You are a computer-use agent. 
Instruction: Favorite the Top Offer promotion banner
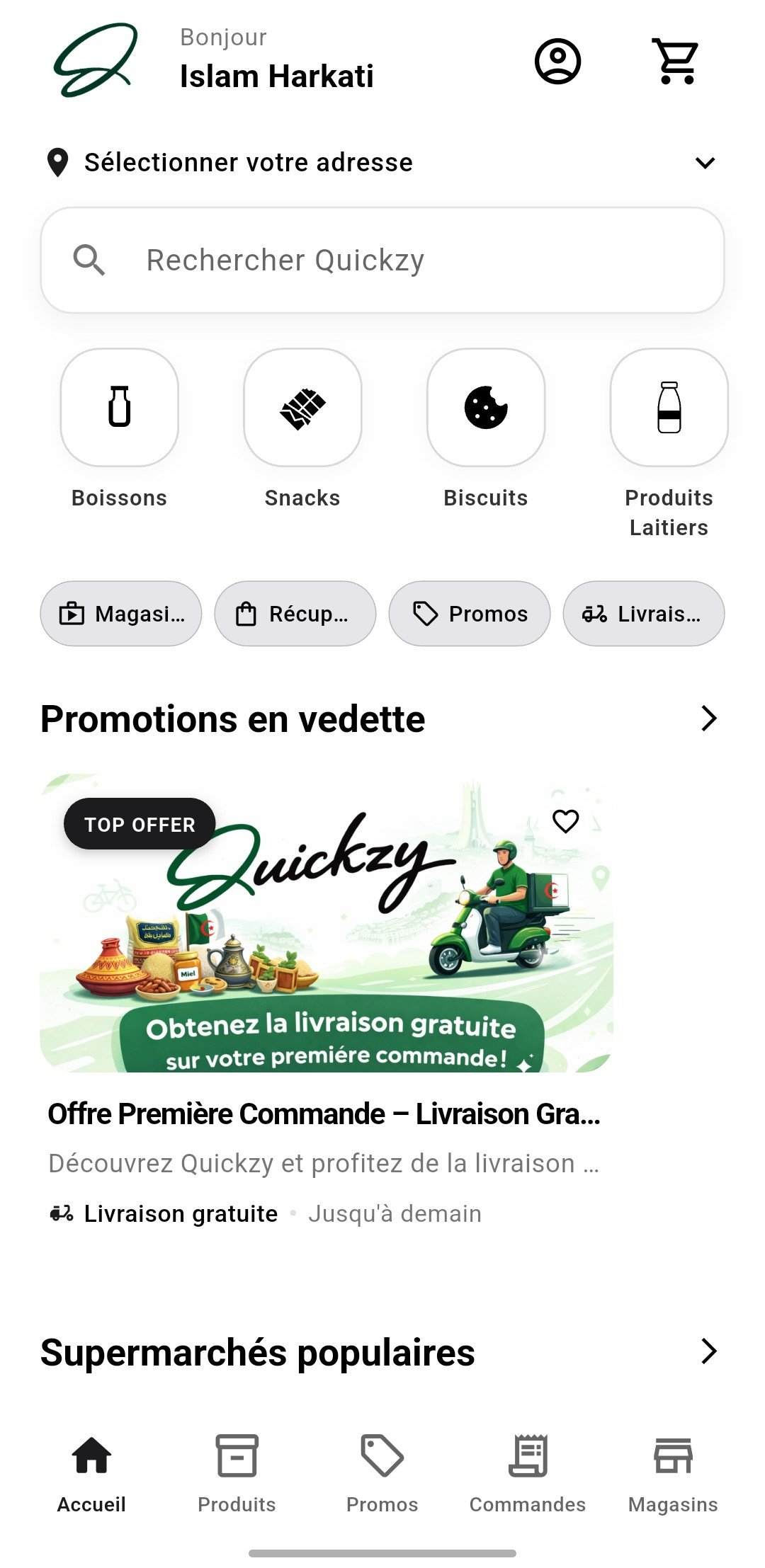click(565, 823)
